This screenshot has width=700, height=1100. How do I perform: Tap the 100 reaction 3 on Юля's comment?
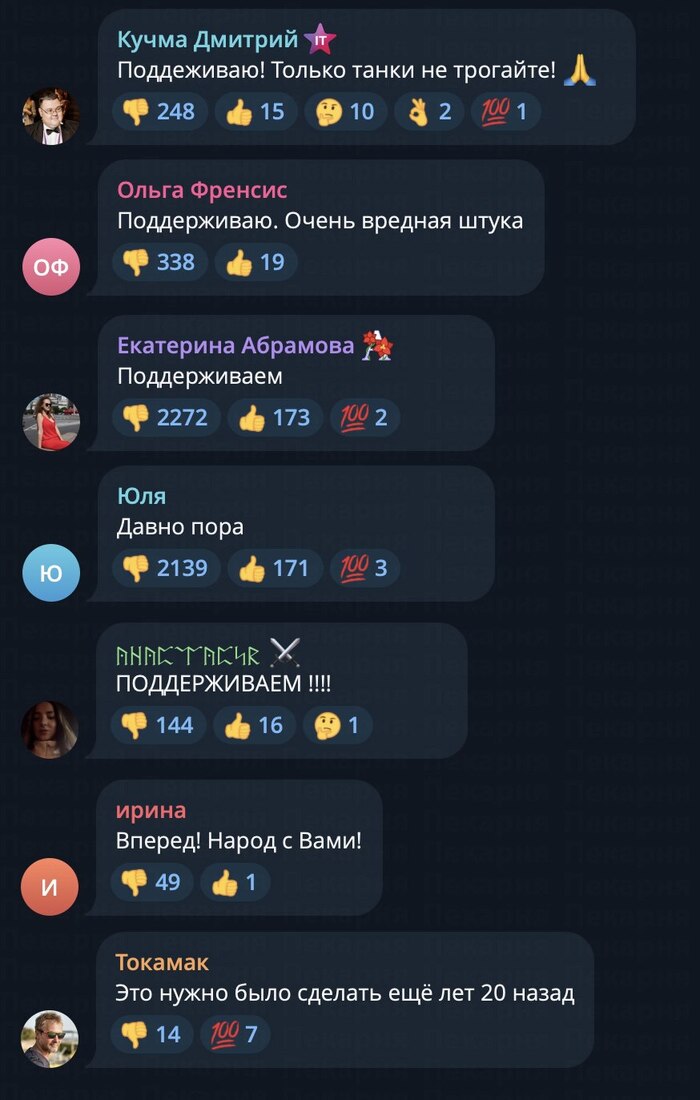point(365,568)
